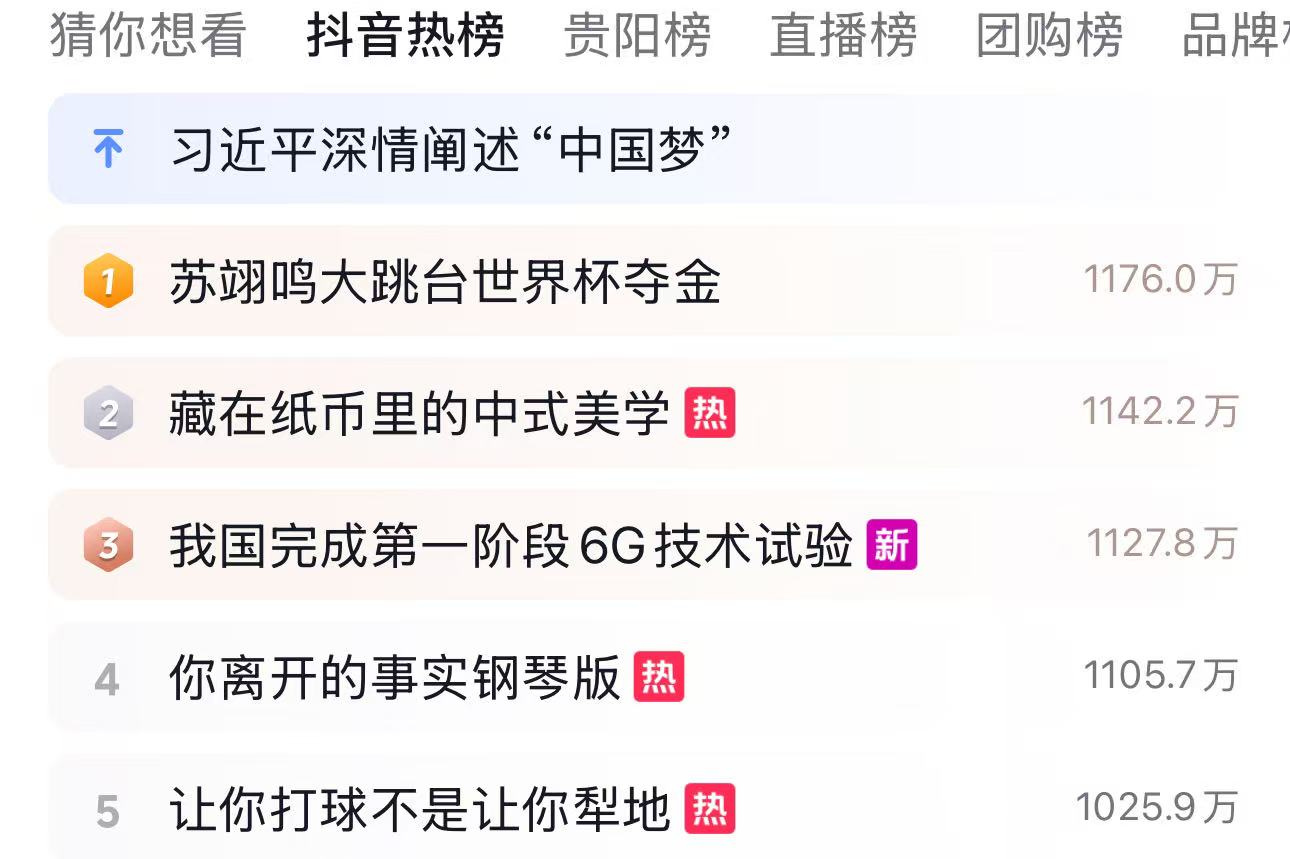Select the 抖音热榜 tab
The width and height of the screenshot is (1290, 859).
[x=405, y=36]
